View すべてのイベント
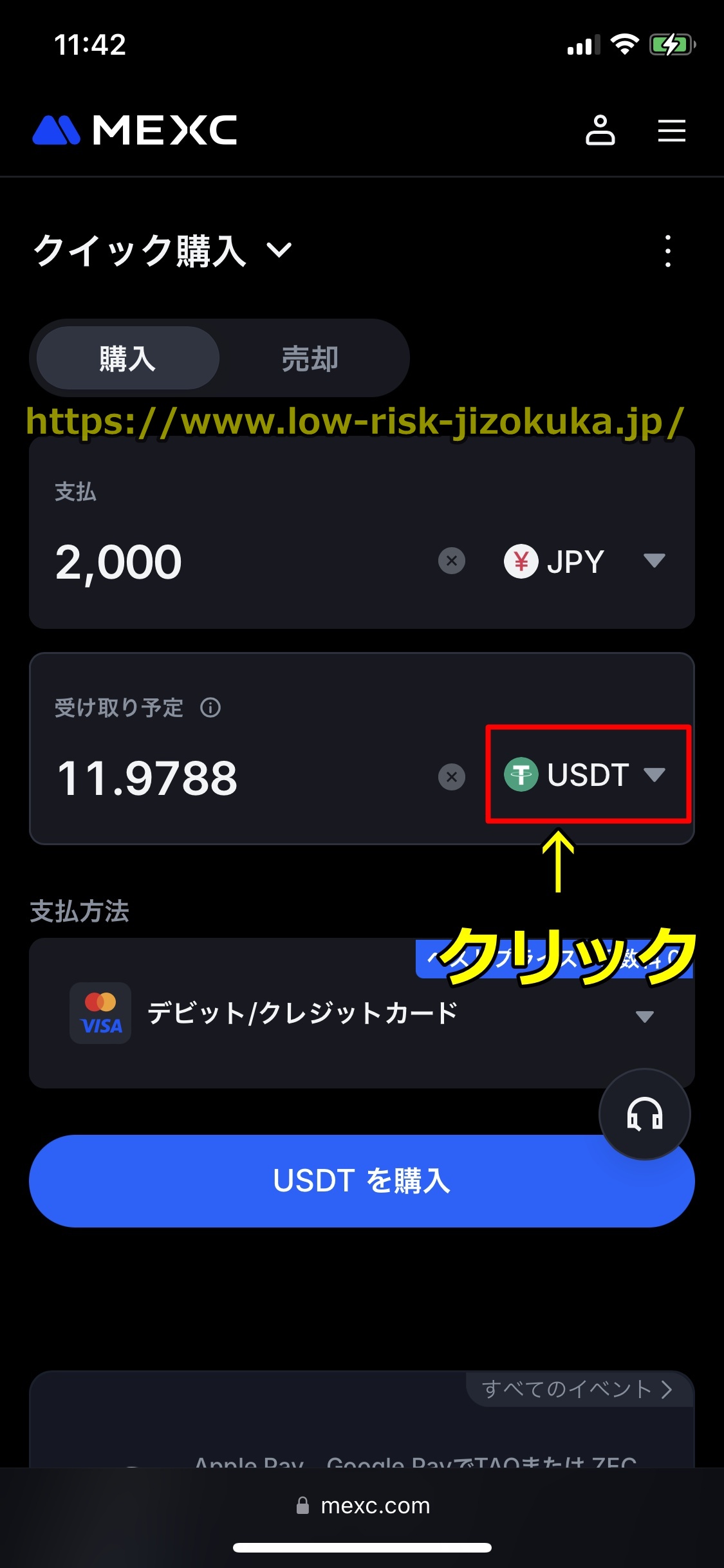Viewport: 724px width, 1568px height. pyautogui.click(x=577, y=1389)
